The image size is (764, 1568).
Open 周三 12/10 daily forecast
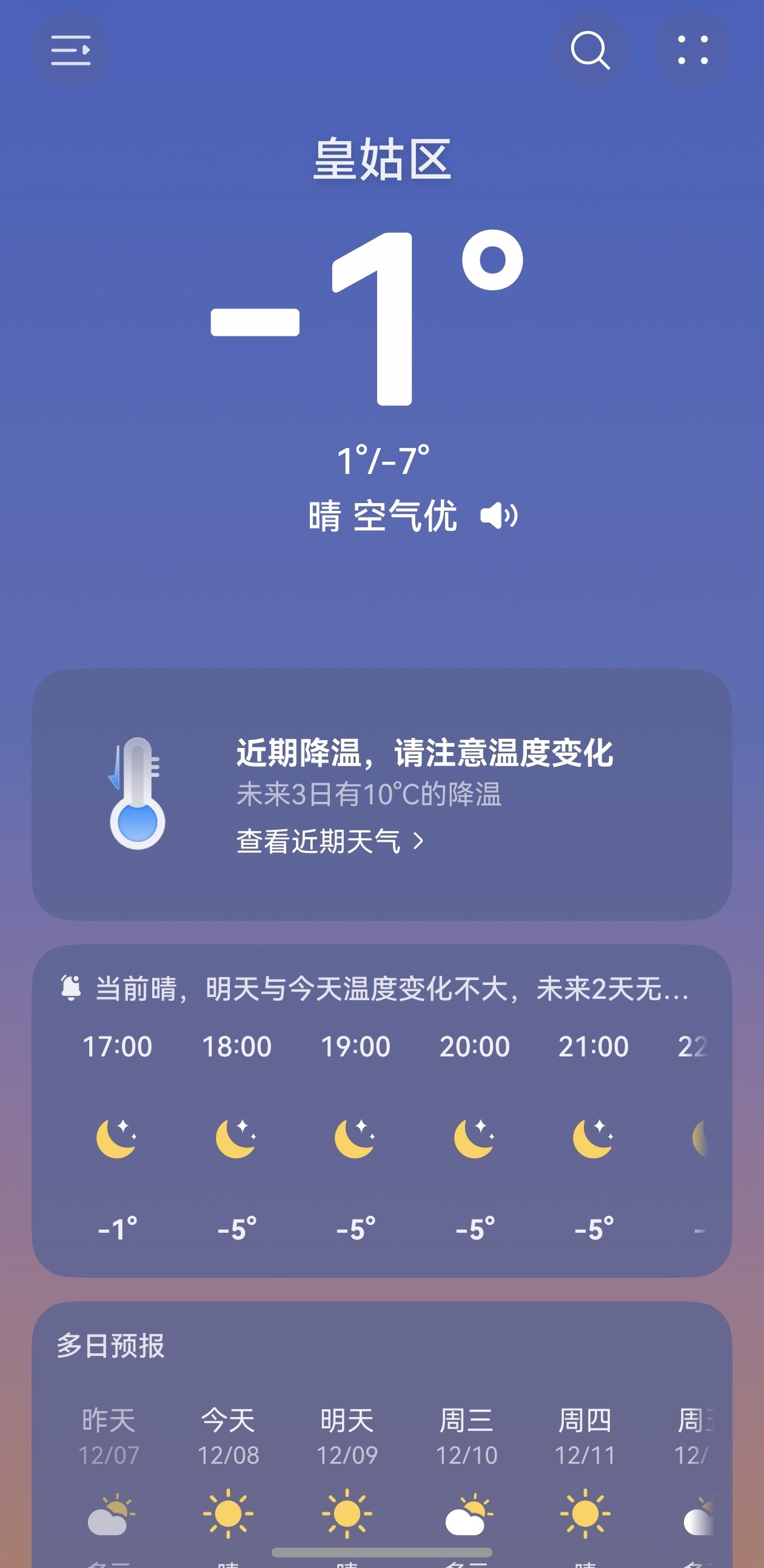pyautogui.click(x=466, y=1485)
